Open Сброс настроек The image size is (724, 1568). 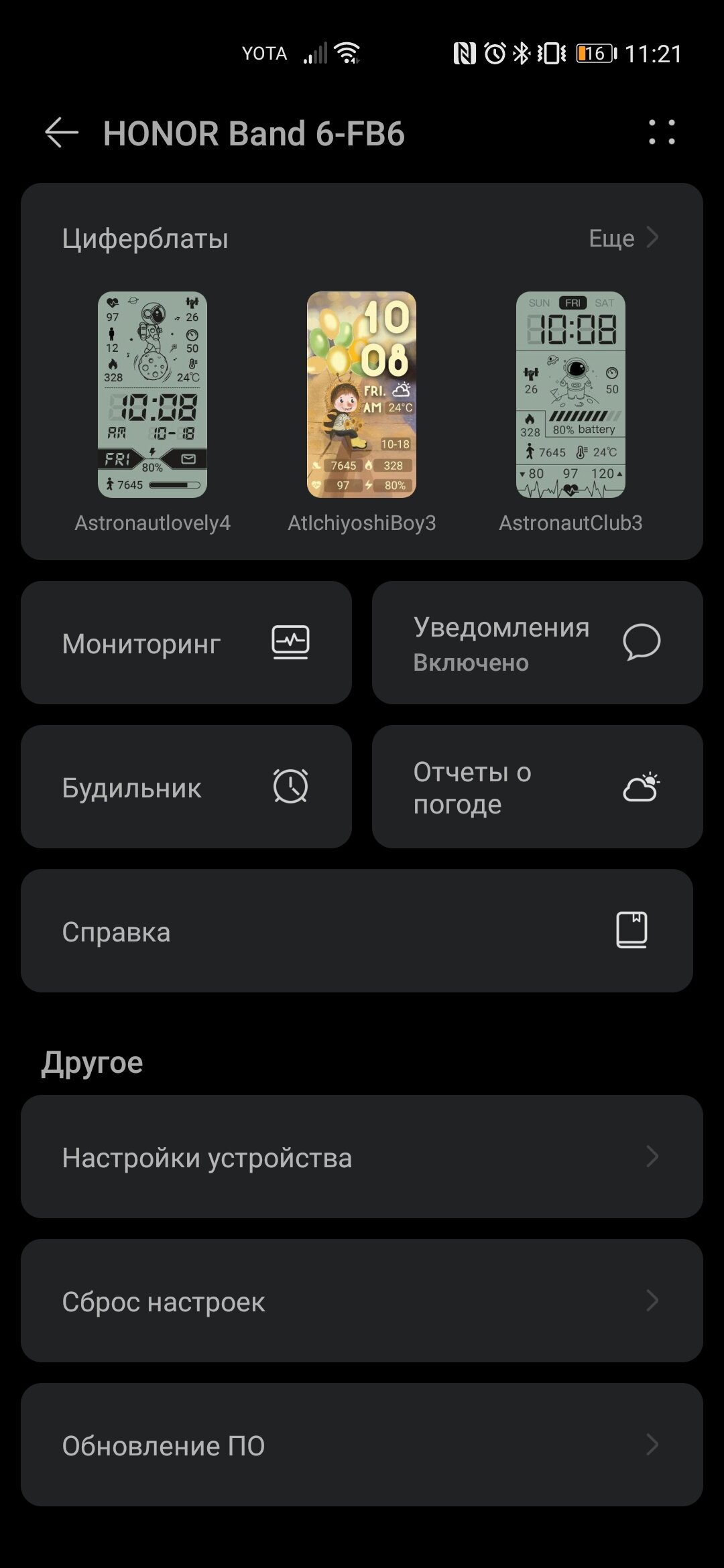coord(362,1301)
